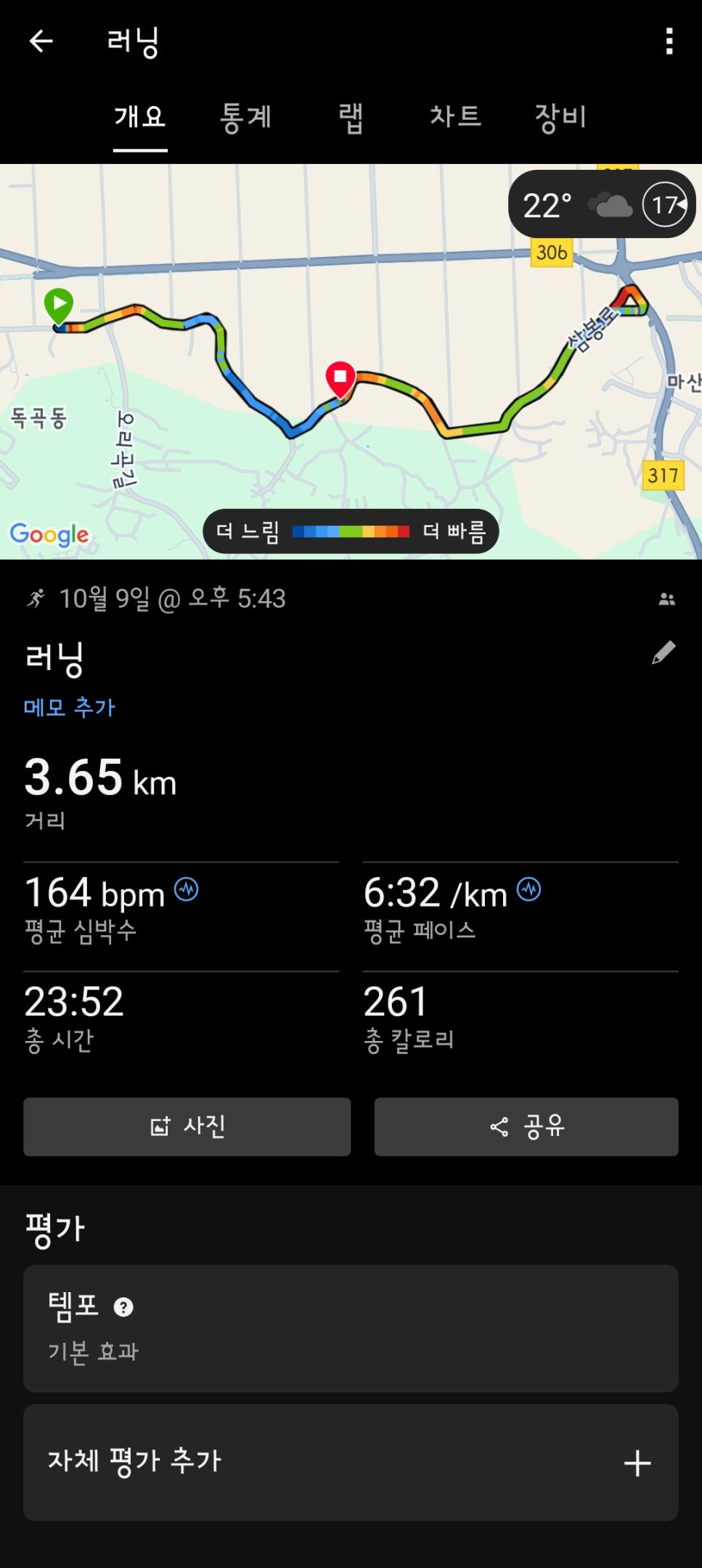Go back using the arrow icon

tap(41, 41)
